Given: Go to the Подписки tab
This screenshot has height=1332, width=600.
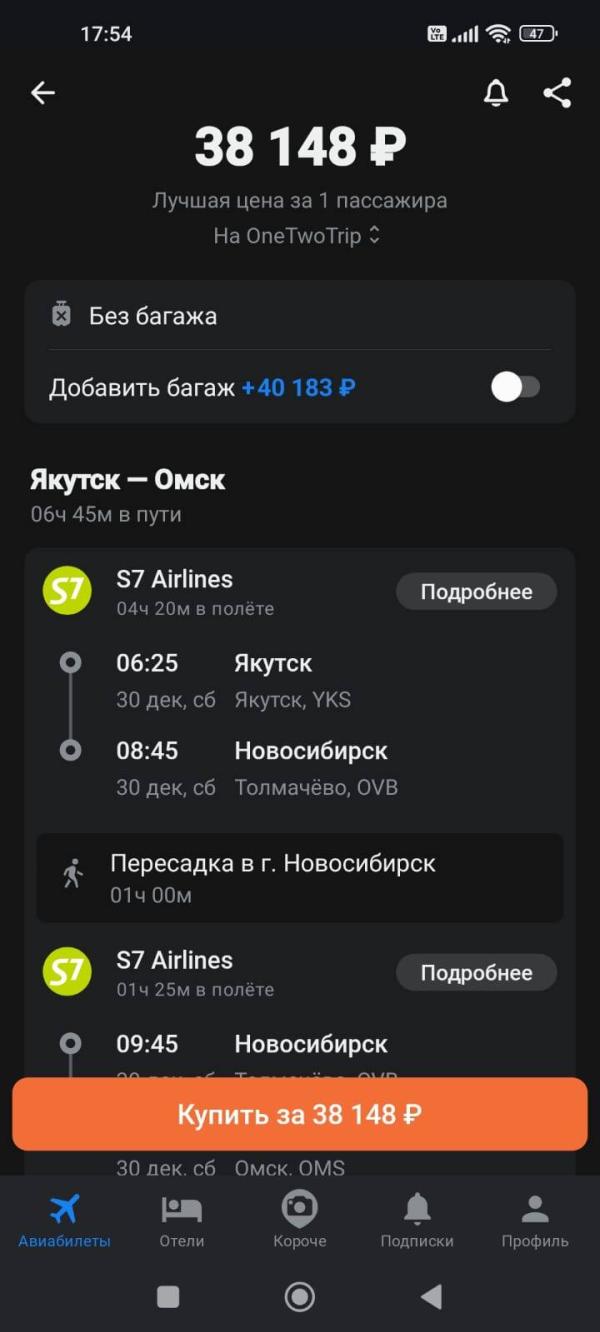Looking at the screenshot, I should 417,1221.
